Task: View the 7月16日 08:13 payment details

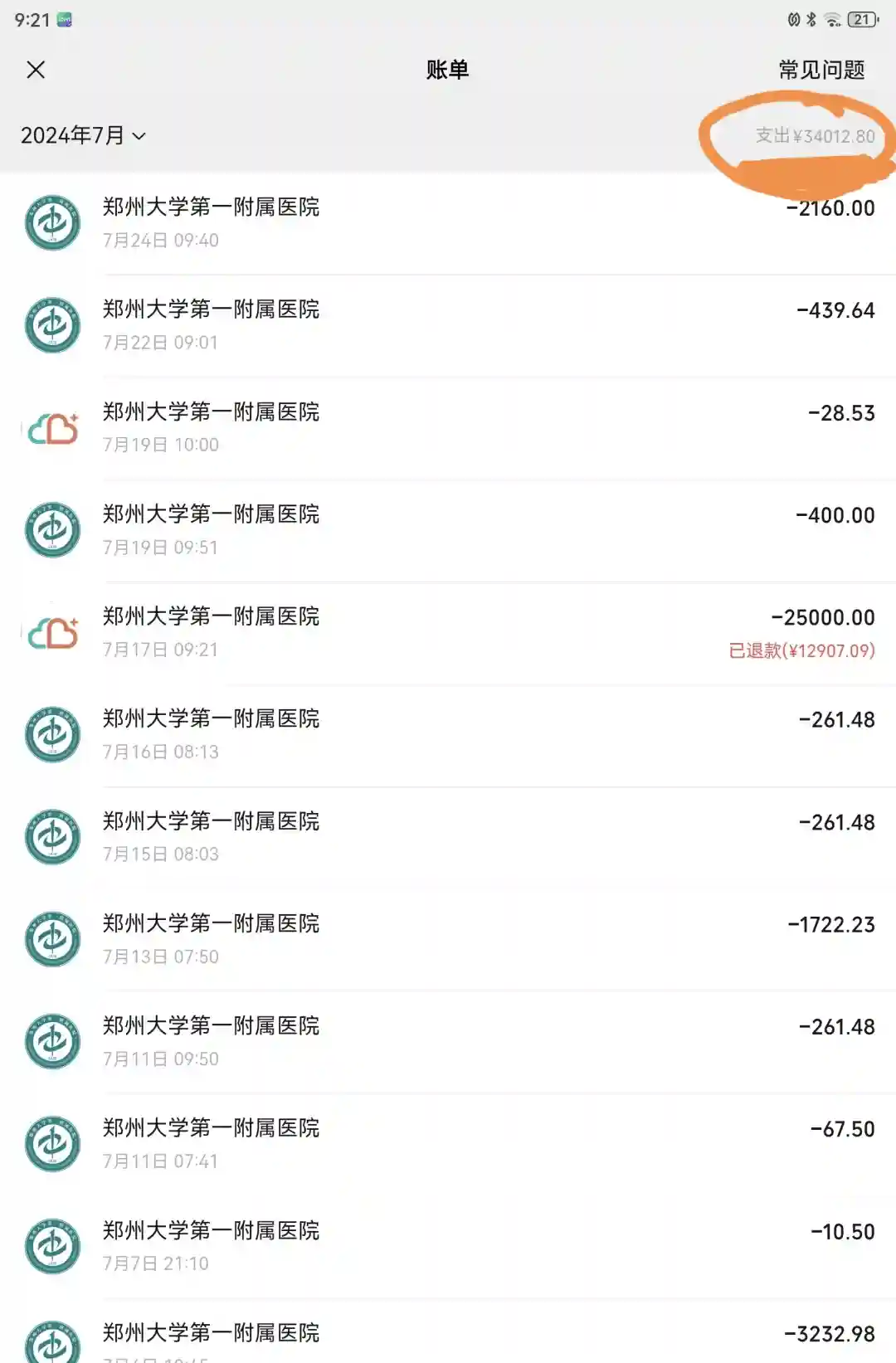Action: coord(448,734)
